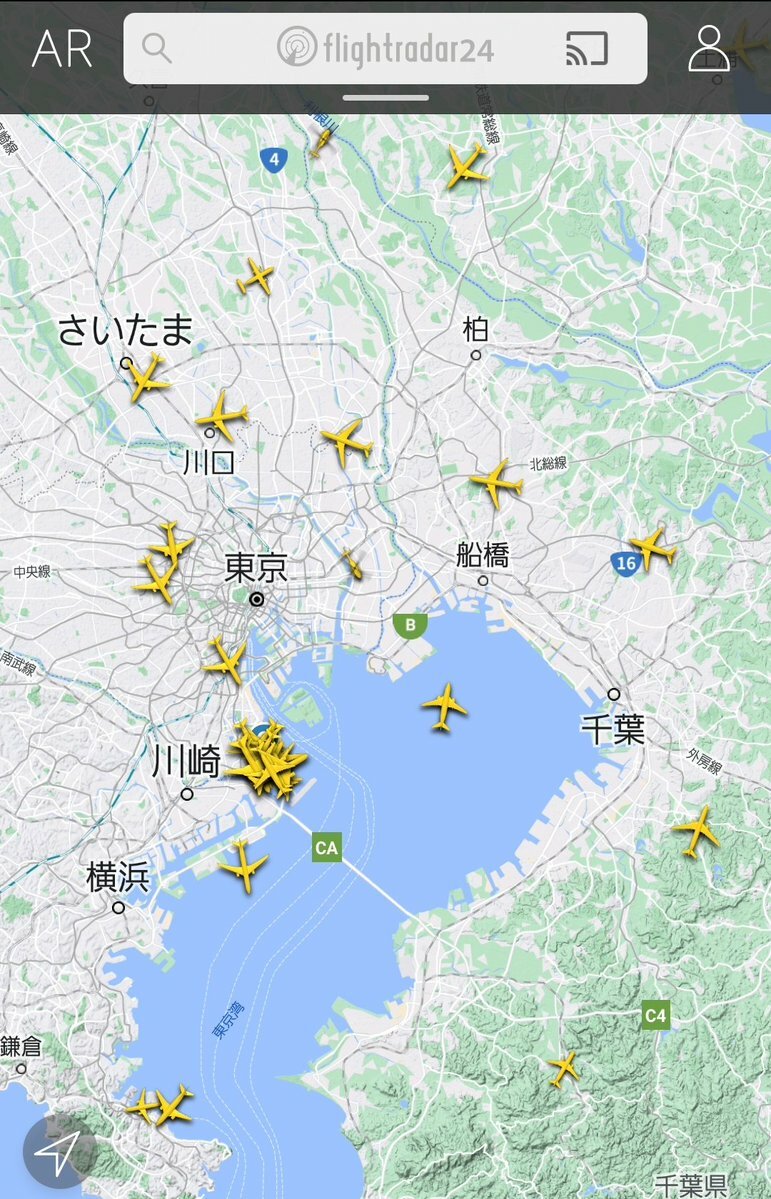Select the aircraft near the C4 marker
This screenshot has width=771, height=1199.
click(x=564, y=1068)
